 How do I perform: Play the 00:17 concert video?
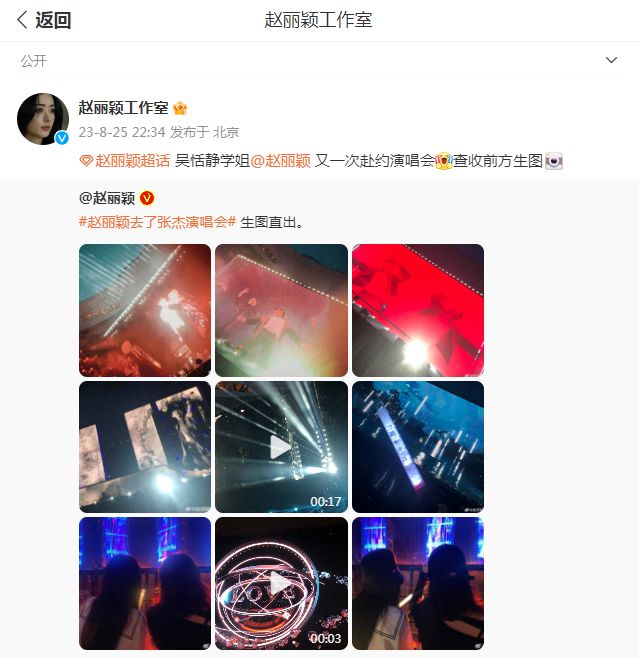click(281, 446)
